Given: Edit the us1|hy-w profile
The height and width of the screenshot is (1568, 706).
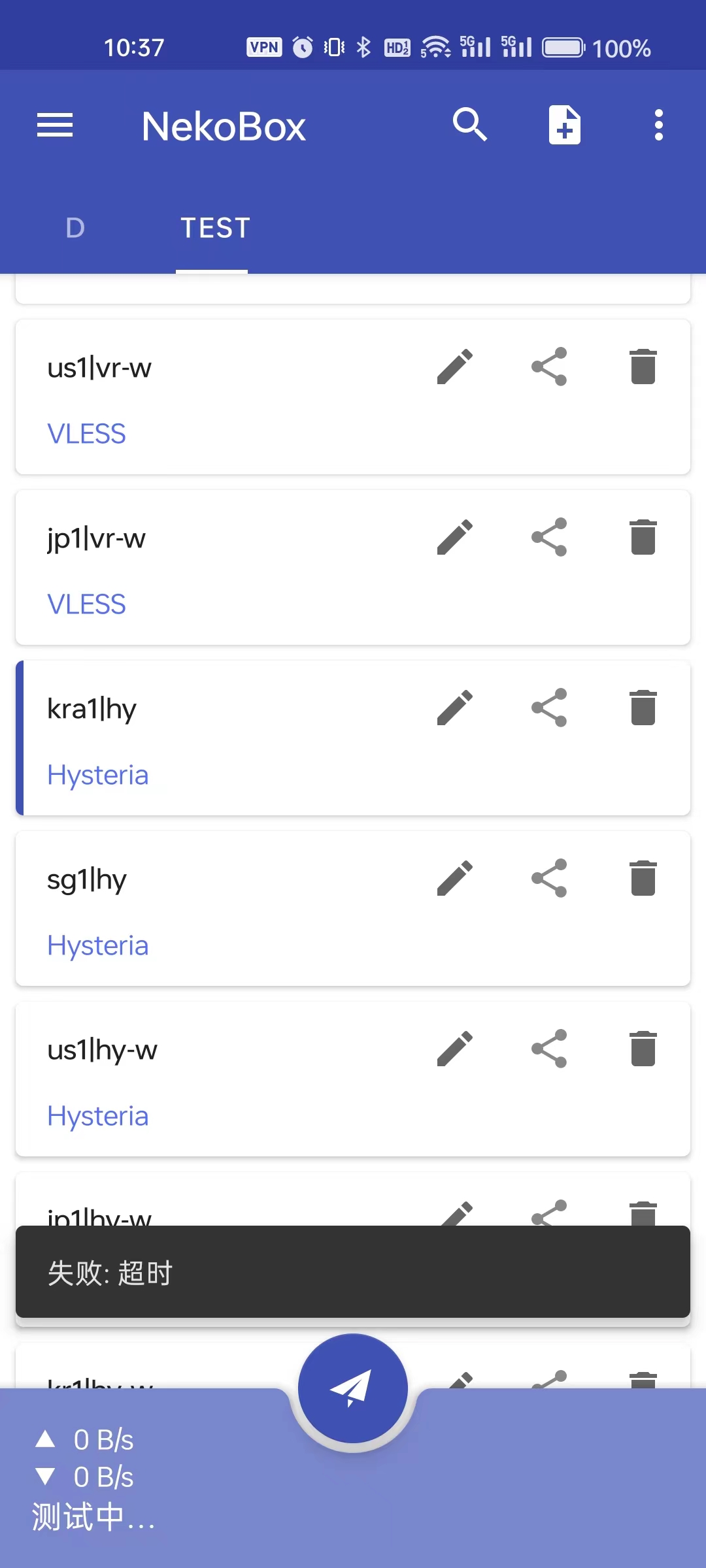Looking at the screenshot, I should point(455,1048).
